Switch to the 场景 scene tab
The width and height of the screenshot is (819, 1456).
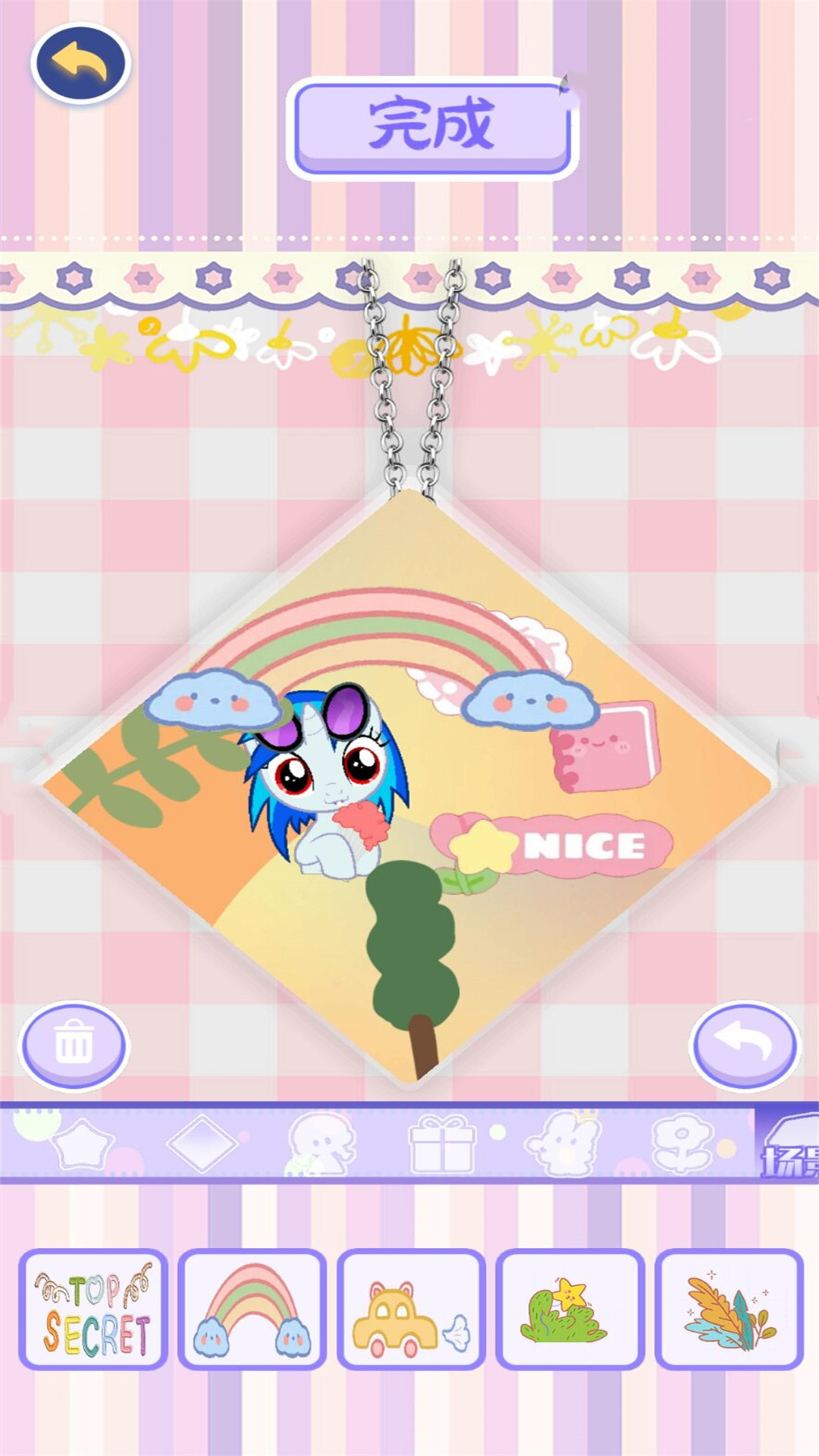pos(788,1145)
